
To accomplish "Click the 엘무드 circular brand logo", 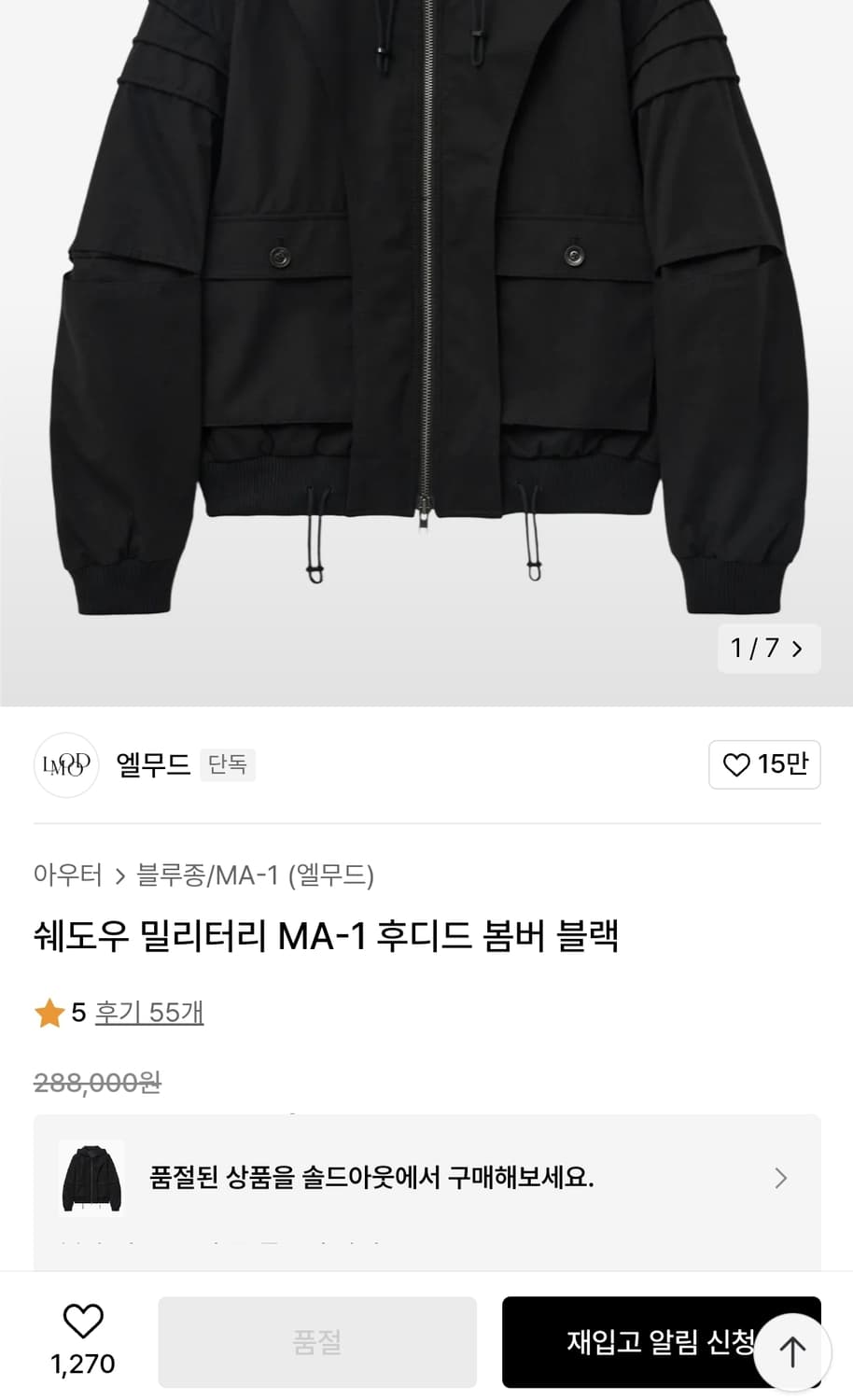I will (x=65, y=764).
